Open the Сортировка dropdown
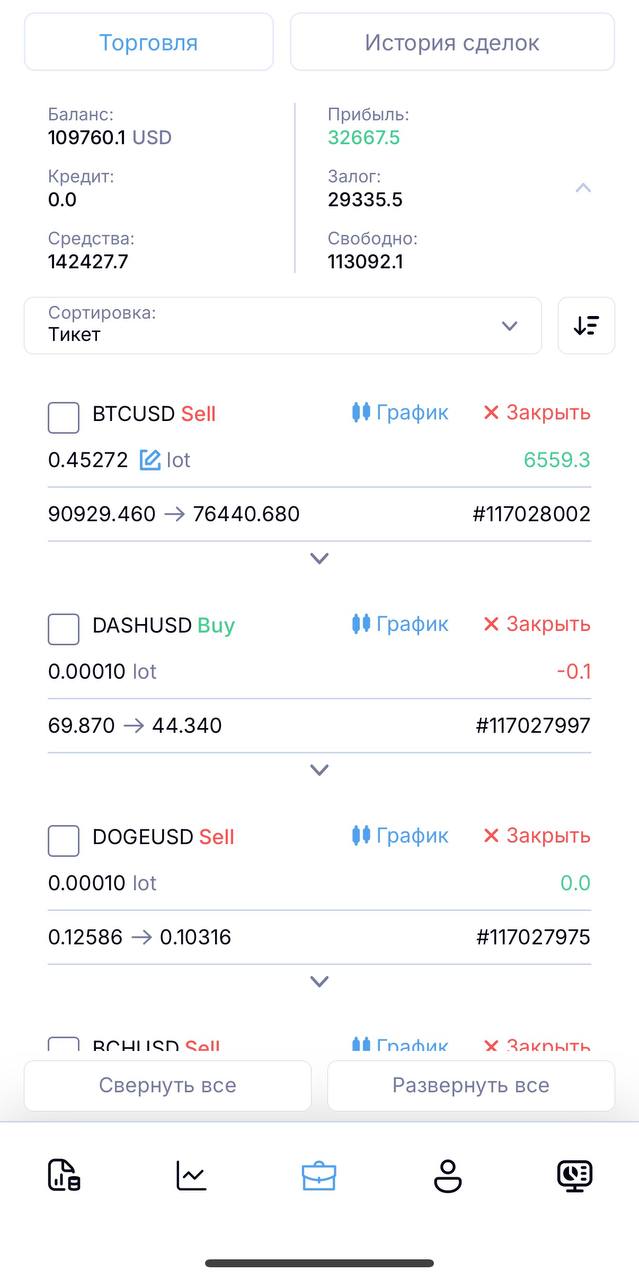Image resolution: width=639 pixels, height=1280 pixels. coord(282,325)
